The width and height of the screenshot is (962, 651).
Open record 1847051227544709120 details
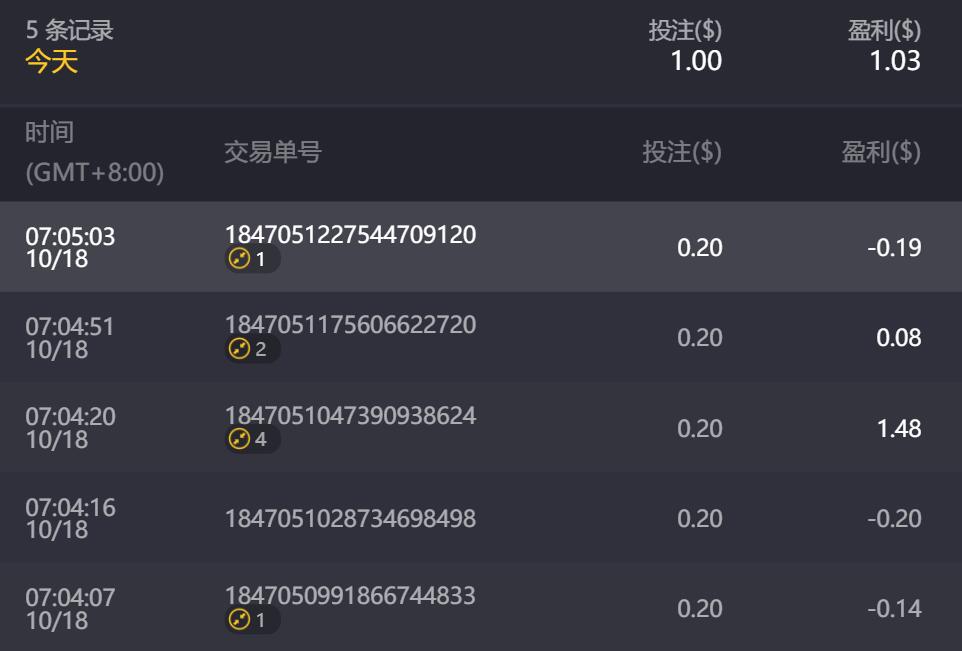click(350, 235)
